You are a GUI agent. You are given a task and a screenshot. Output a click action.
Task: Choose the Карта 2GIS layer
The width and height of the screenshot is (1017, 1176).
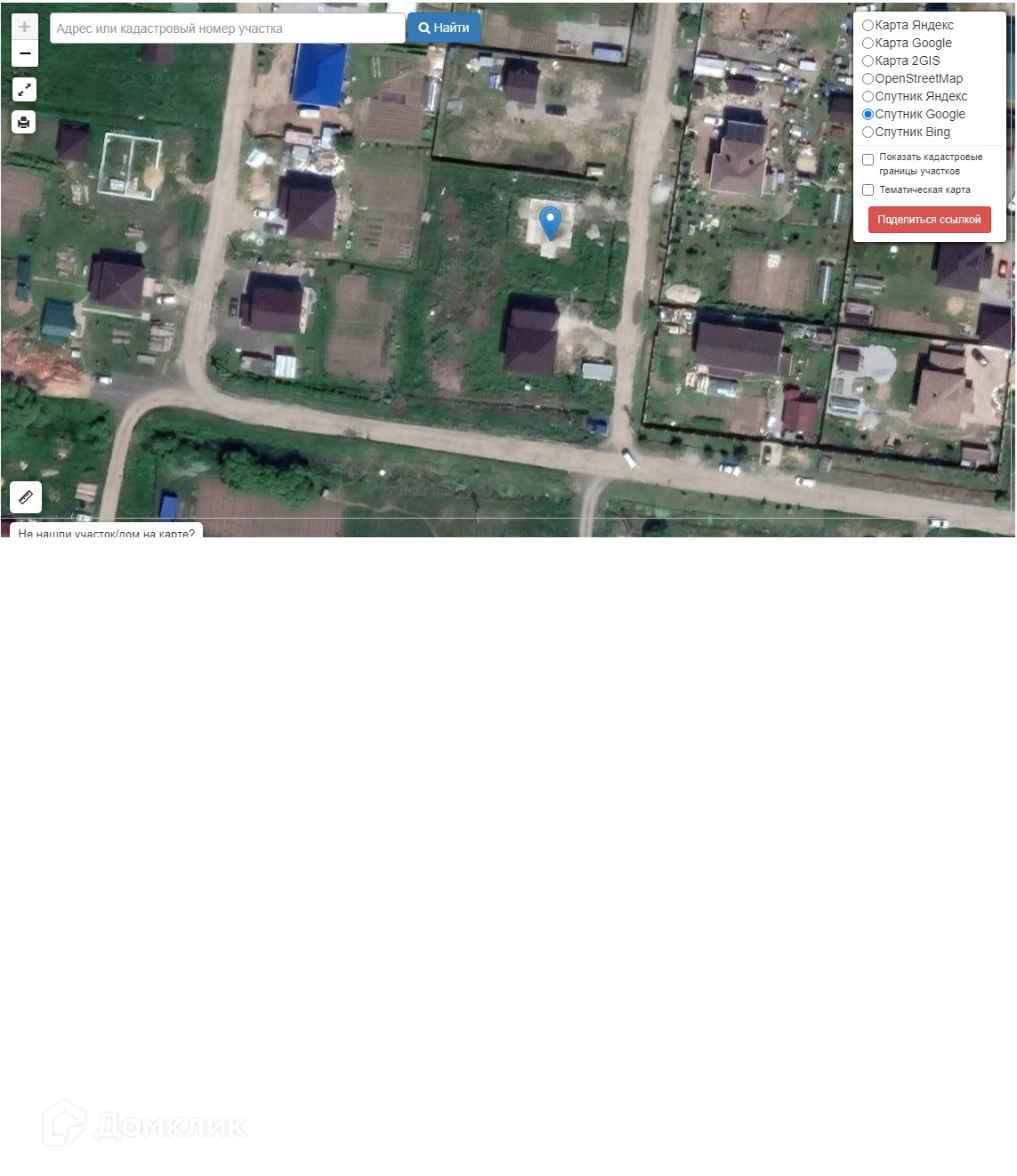pos(868,61)
